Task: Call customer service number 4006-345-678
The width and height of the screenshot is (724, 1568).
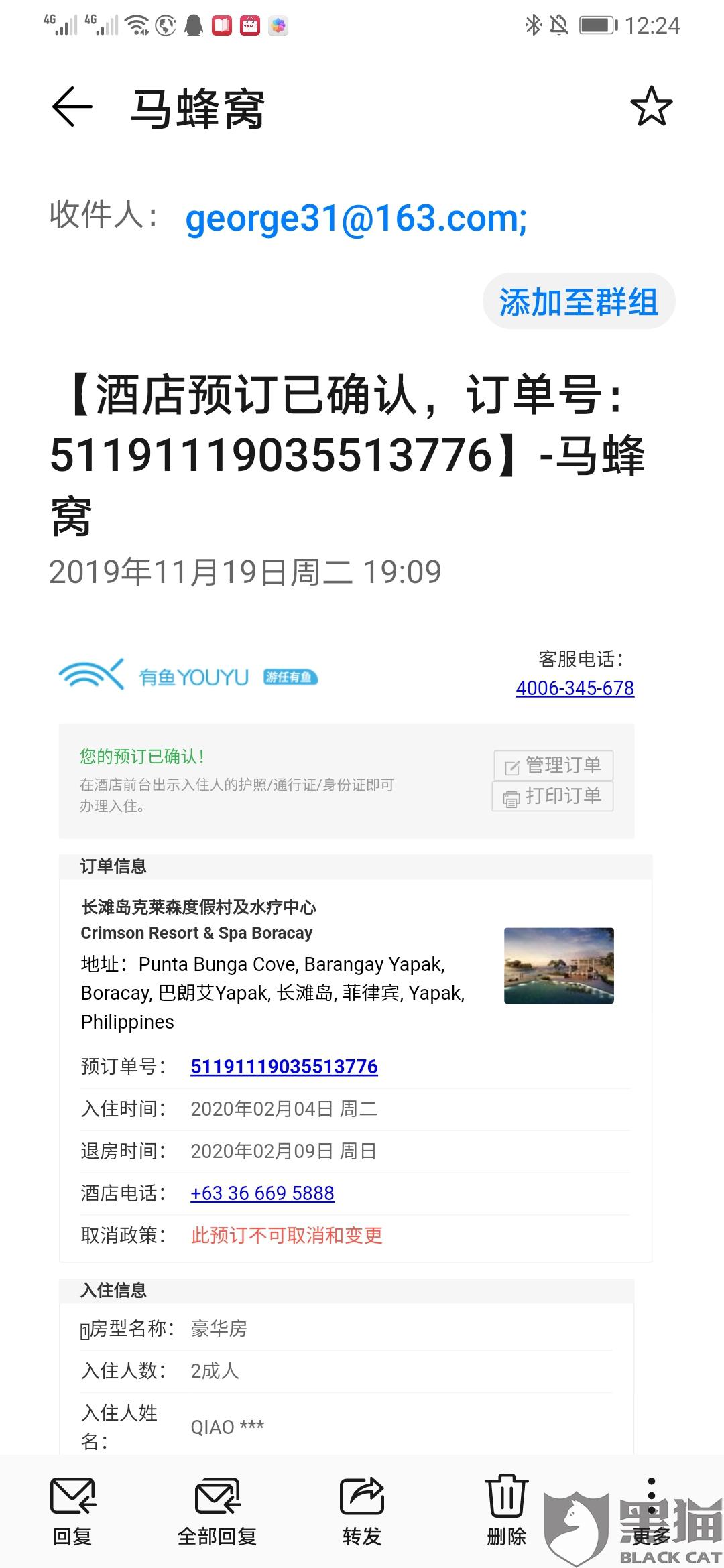Action: pyautogui.click(x=575, y=688)
